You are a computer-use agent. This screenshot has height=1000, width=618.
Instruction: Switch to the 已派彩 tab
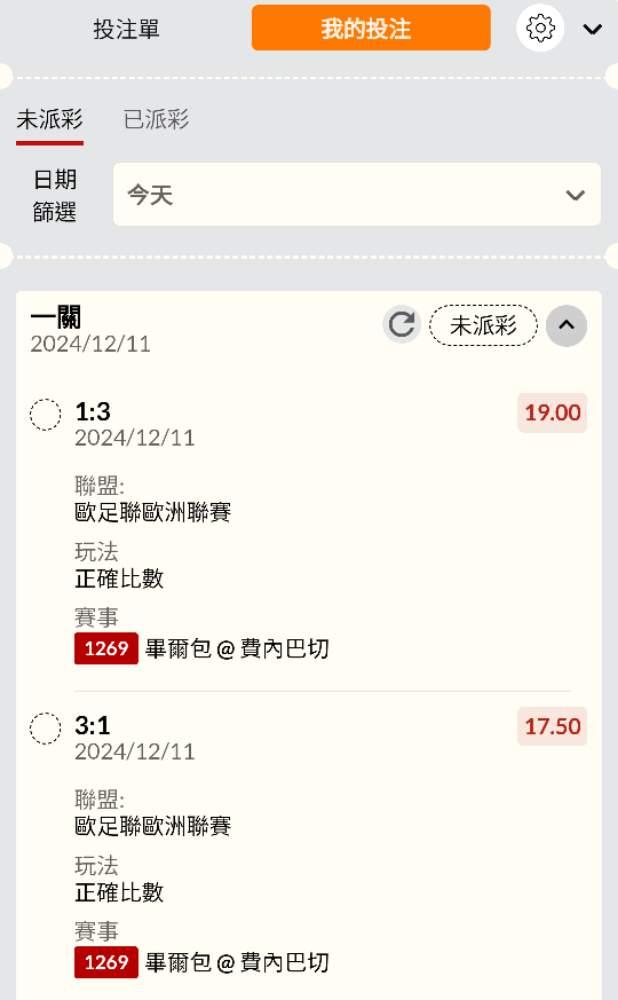pos(156,119)
